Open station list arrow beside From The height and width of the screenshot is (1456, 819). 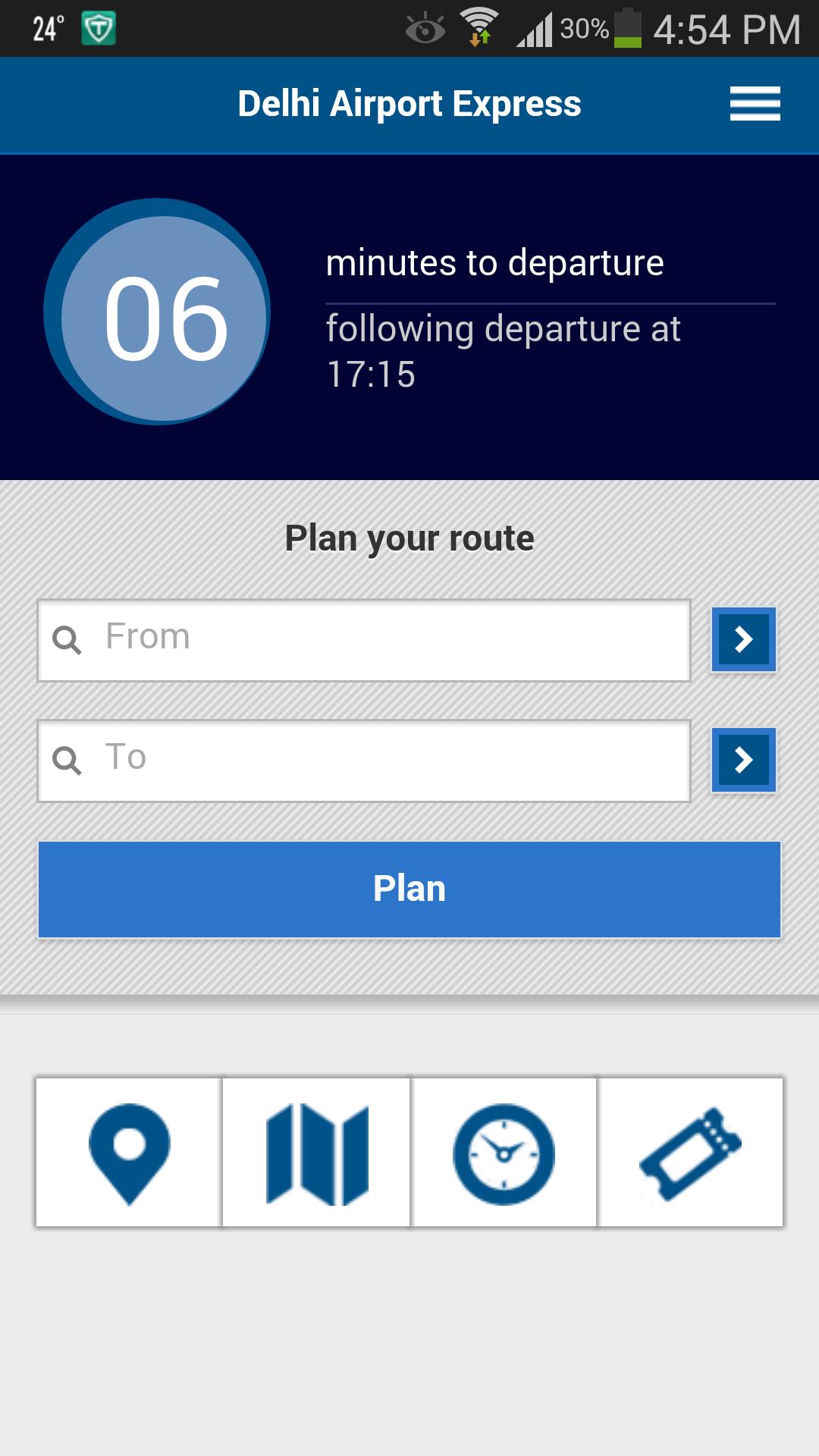point(744,639)
